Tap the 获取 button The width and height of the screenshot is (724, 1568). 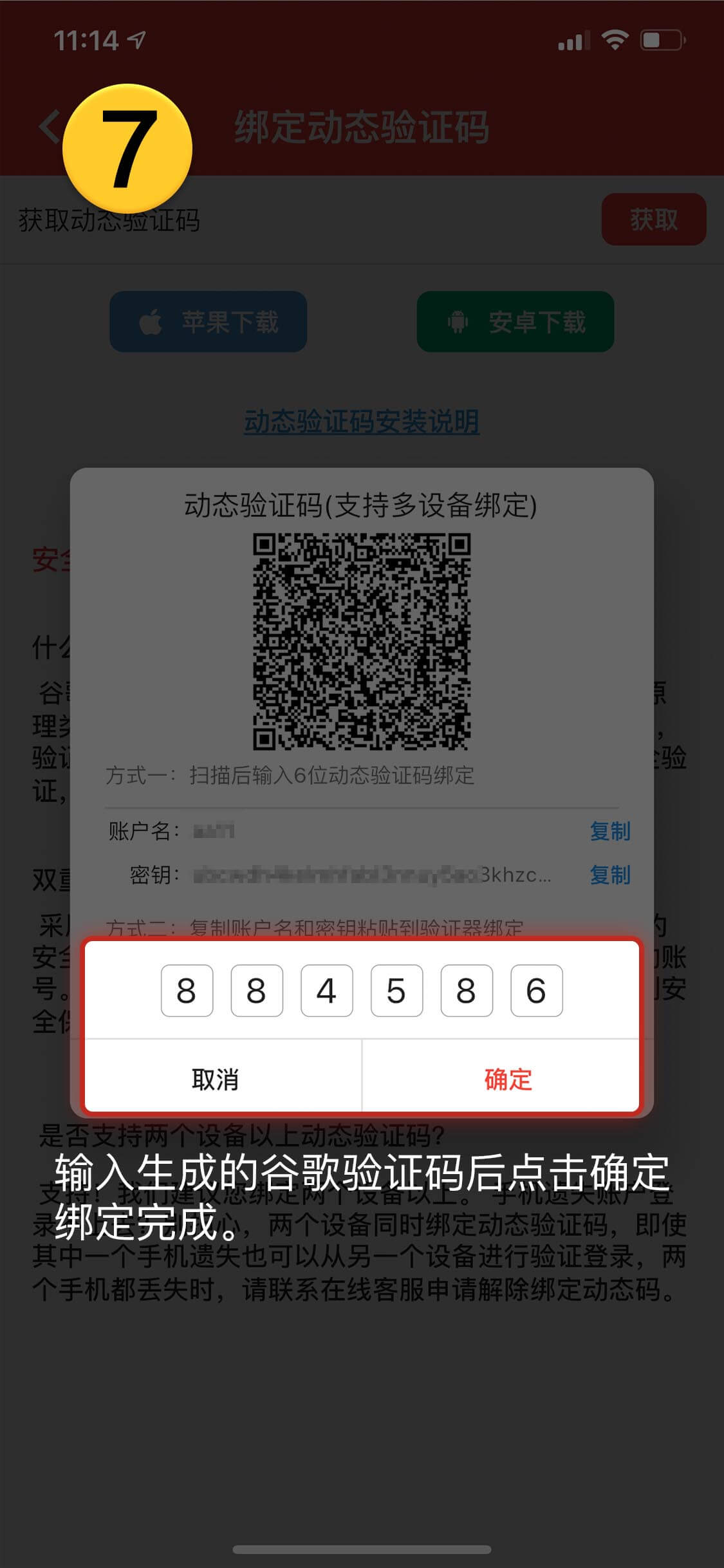click(653, 219)
